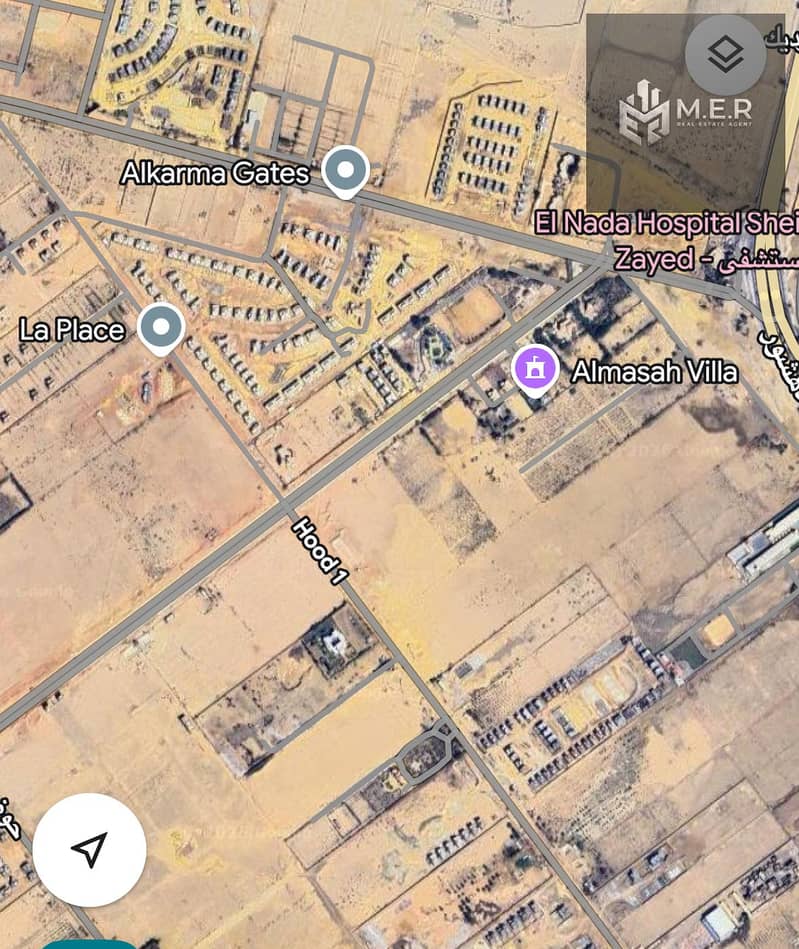Select the Alkarma Gates map pin
This screenshot has width=799, height=949.
click(346, 170)
